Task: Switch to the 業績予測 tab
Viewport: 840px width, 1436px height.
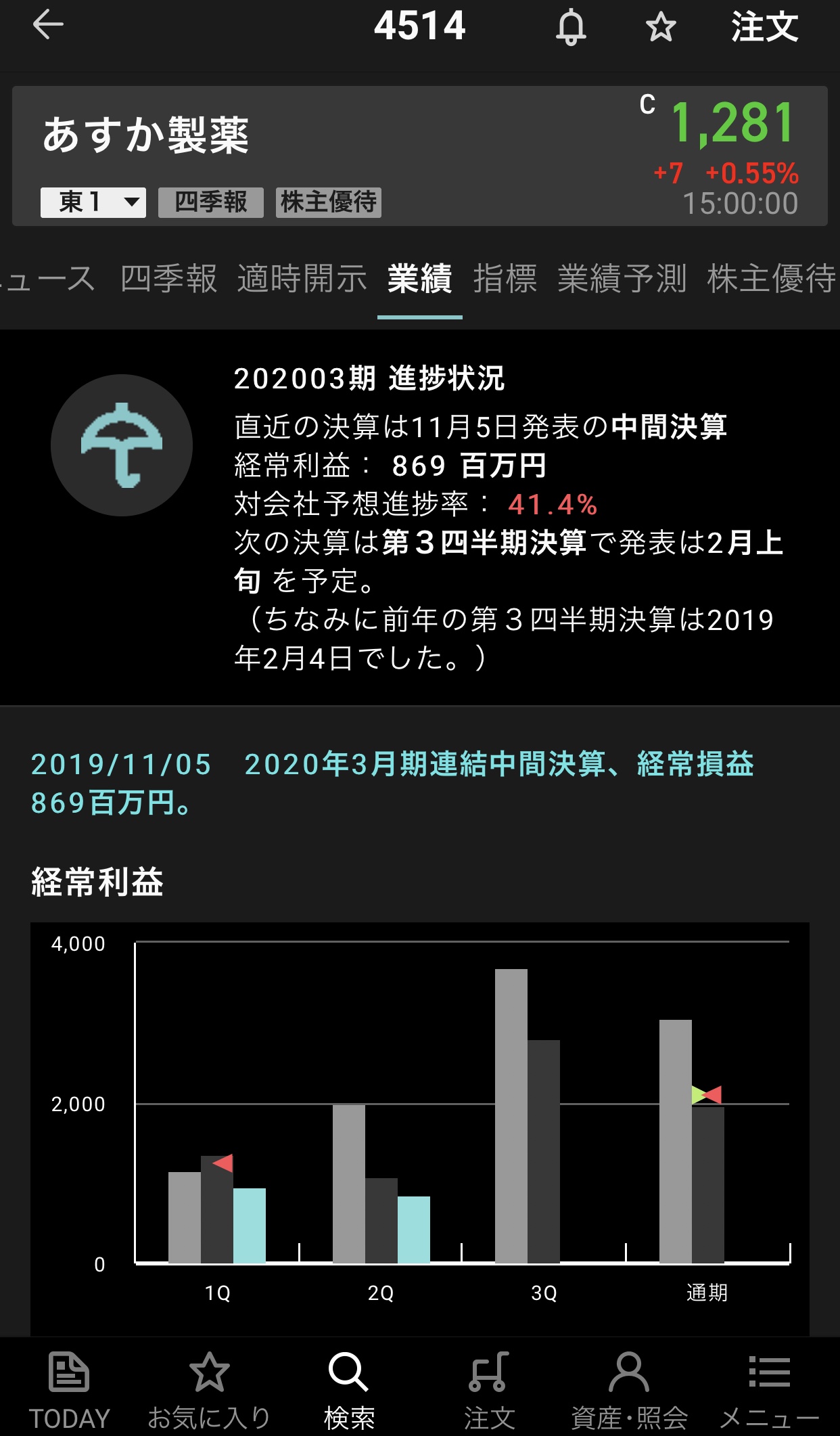Action: [x=622, y=279]
